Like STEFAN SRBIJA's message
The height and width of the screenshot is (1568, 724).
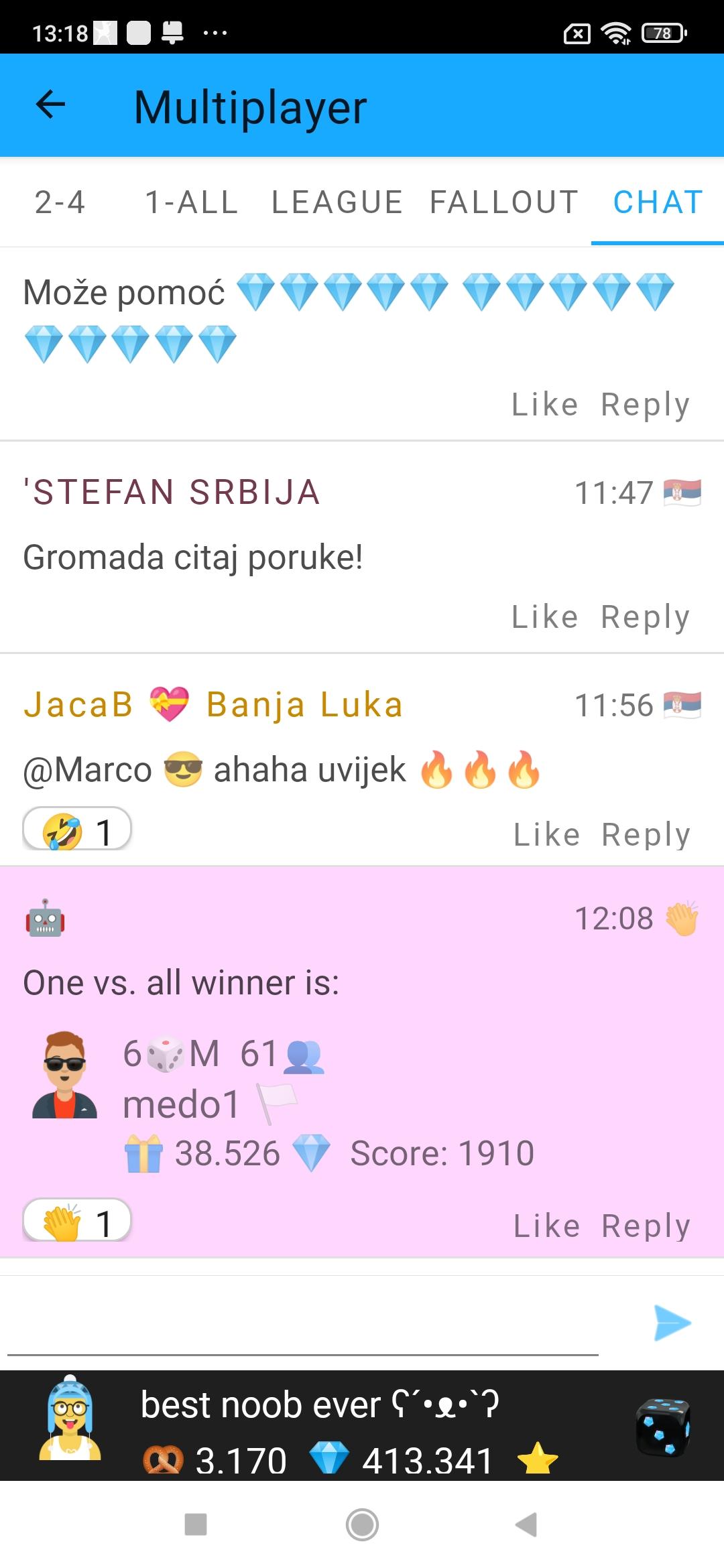coord(545,617)
